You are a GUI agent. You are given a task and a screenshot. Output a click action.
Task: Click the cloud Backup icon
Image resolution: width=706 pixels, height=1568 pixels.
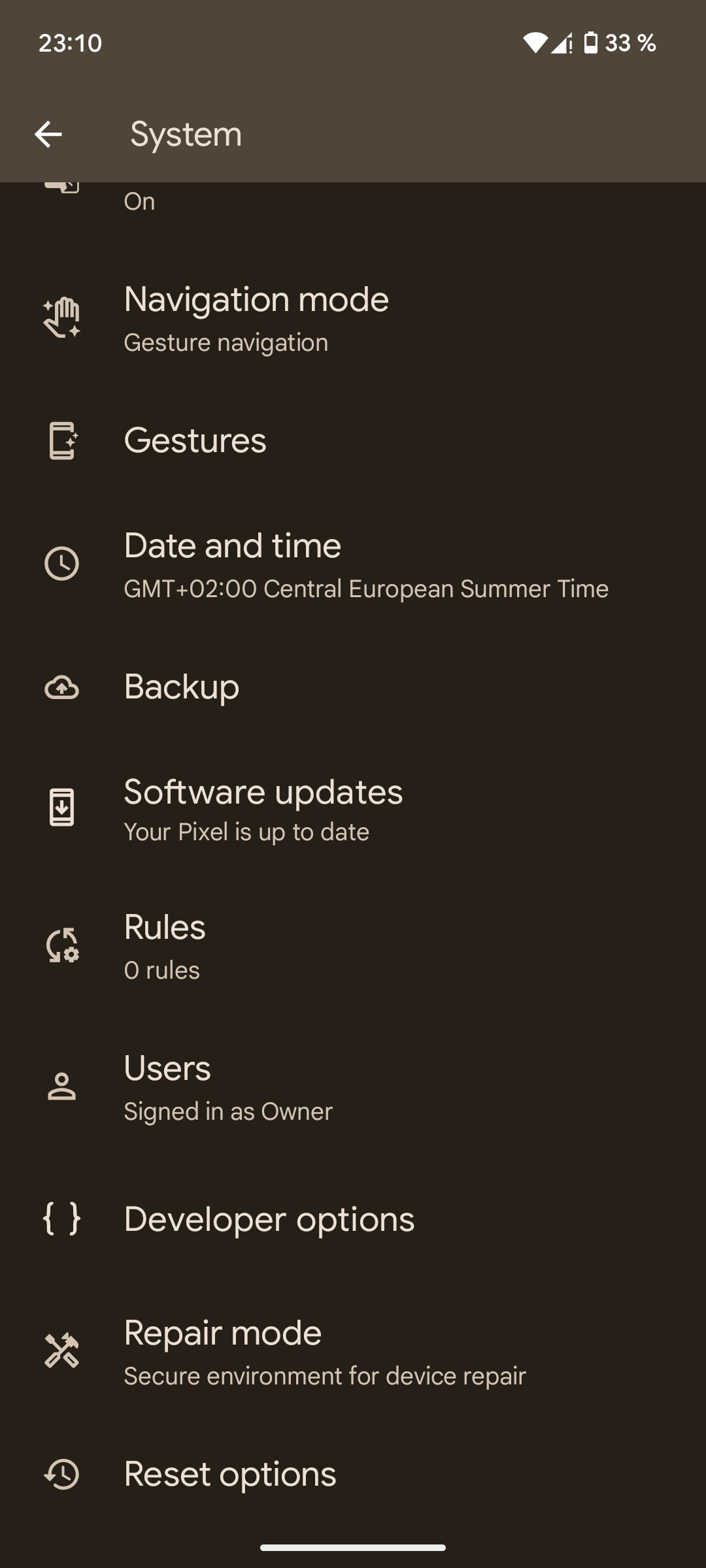click(x=62, y=687)
